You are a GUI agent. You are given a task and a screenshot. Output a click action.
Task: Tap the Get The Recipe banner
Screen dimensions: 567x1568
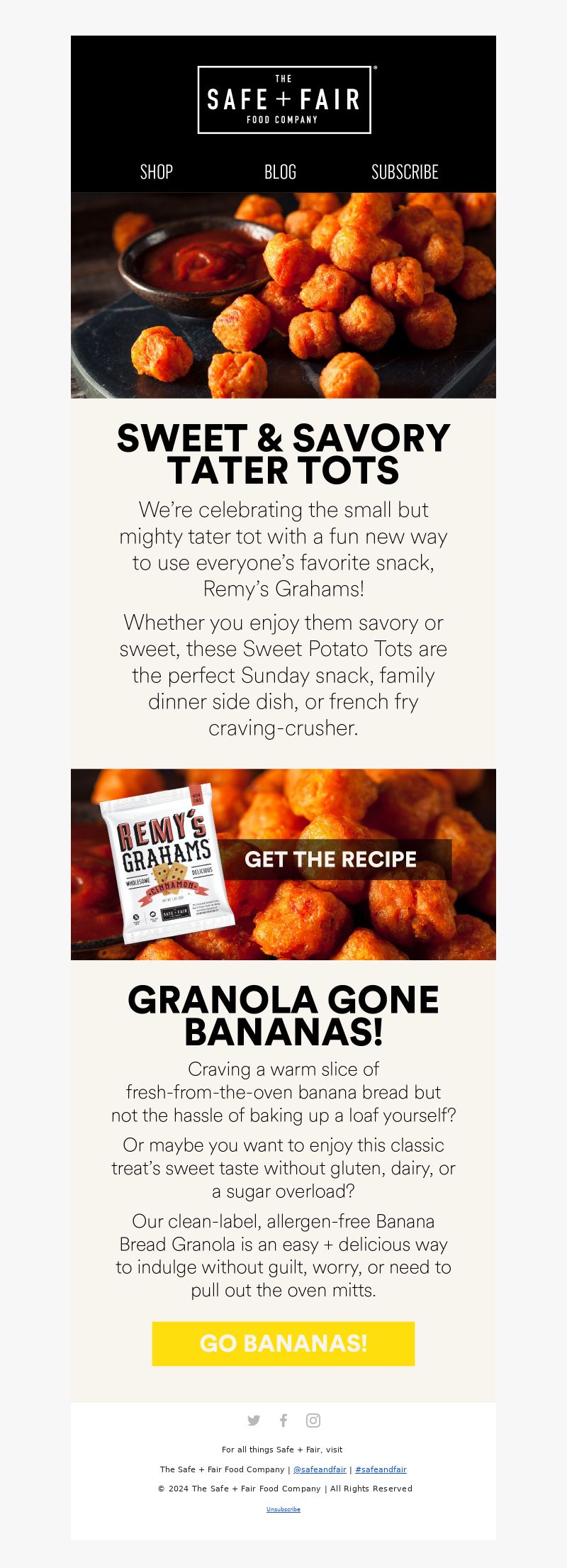(x=330, y=860)
